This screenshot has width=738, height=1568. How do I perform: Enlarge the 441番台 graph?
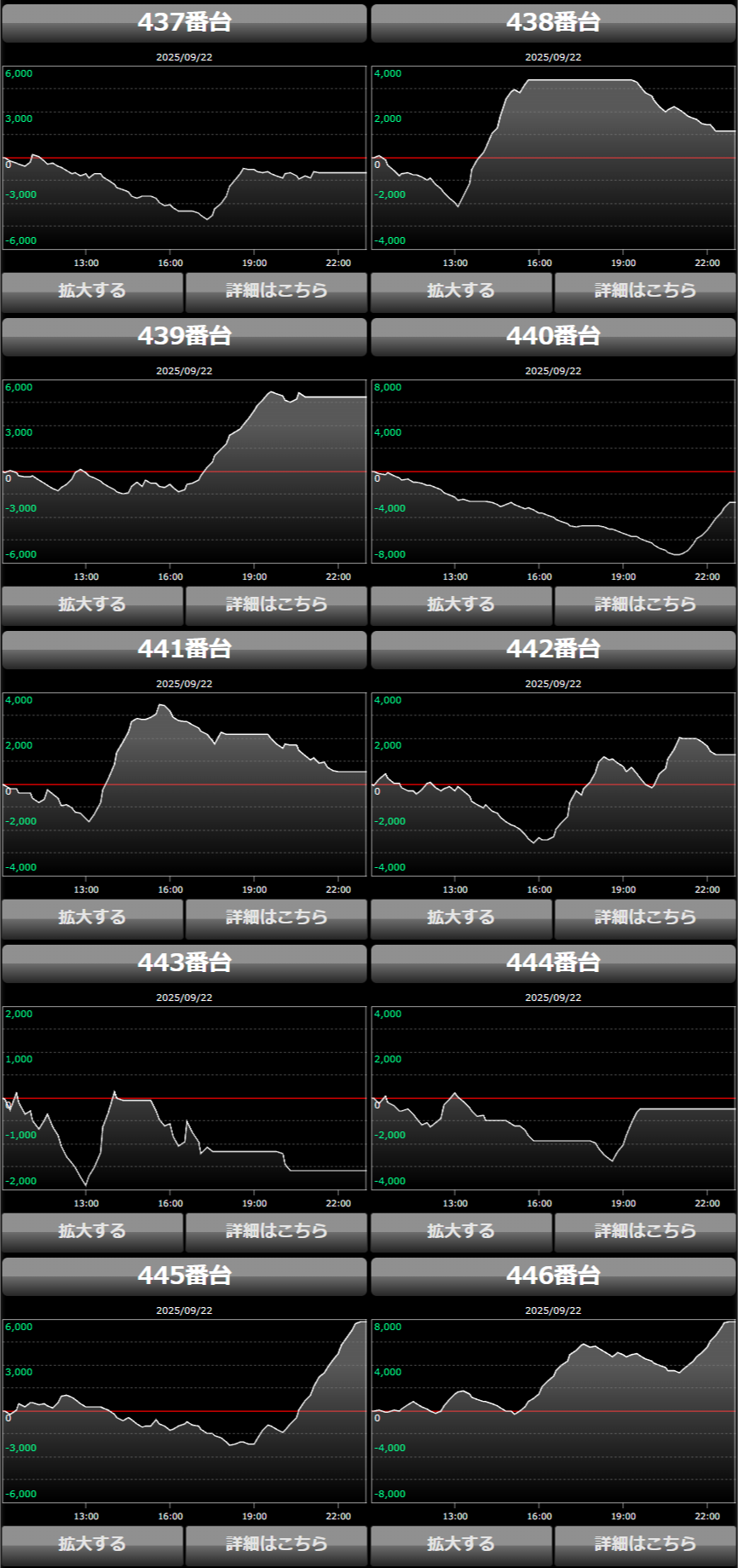pyautogui.click(x=92, y=917)
